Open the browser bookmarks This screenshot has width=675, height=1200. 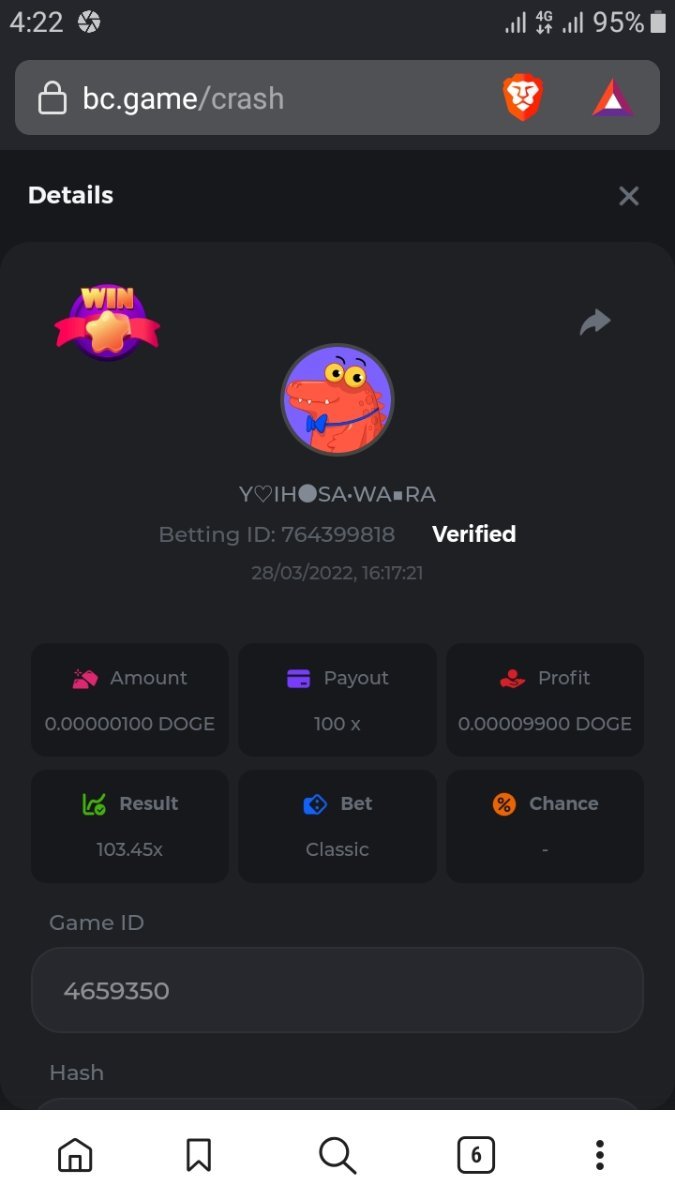[x=199, y=1155]
